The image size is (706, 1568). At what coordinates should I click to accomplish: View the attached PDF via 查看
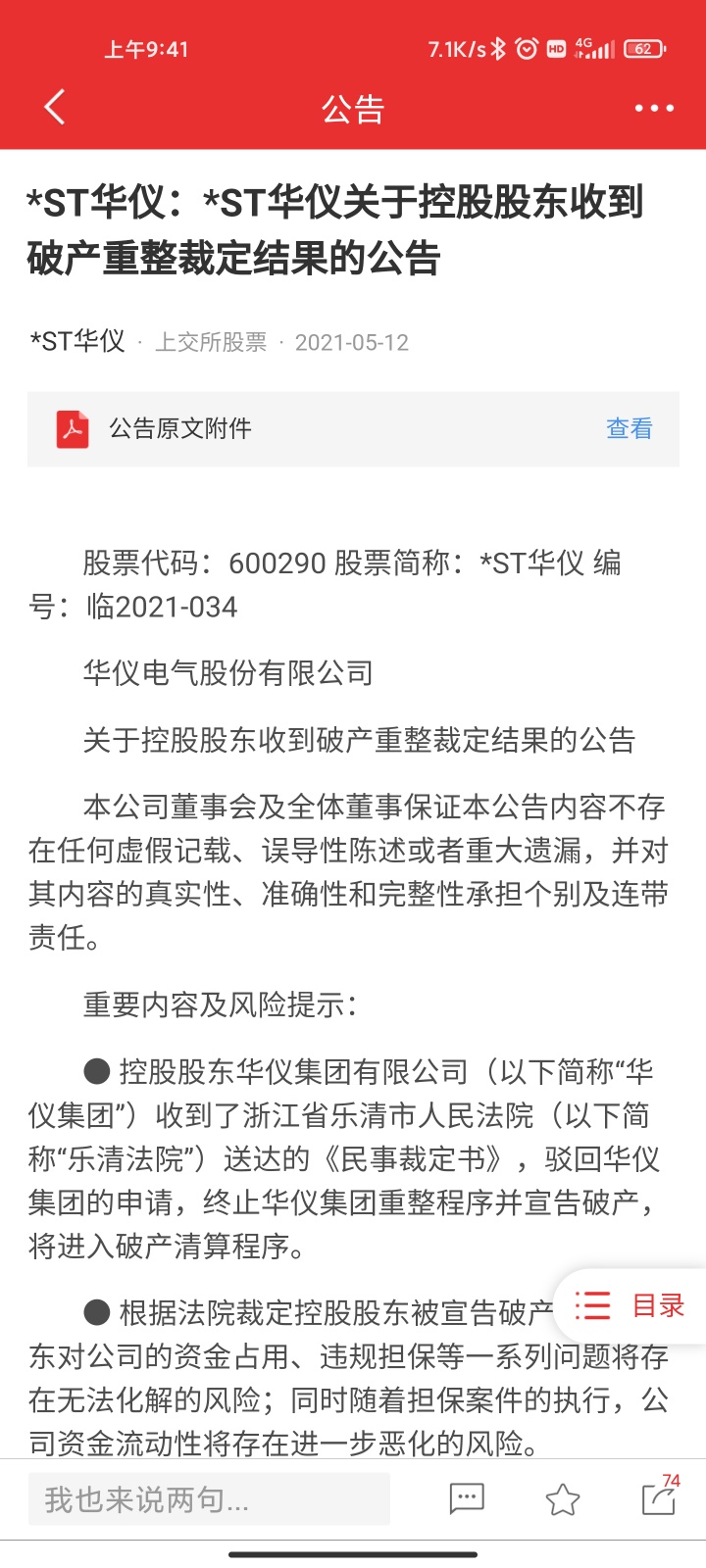[x=629, y=428]
